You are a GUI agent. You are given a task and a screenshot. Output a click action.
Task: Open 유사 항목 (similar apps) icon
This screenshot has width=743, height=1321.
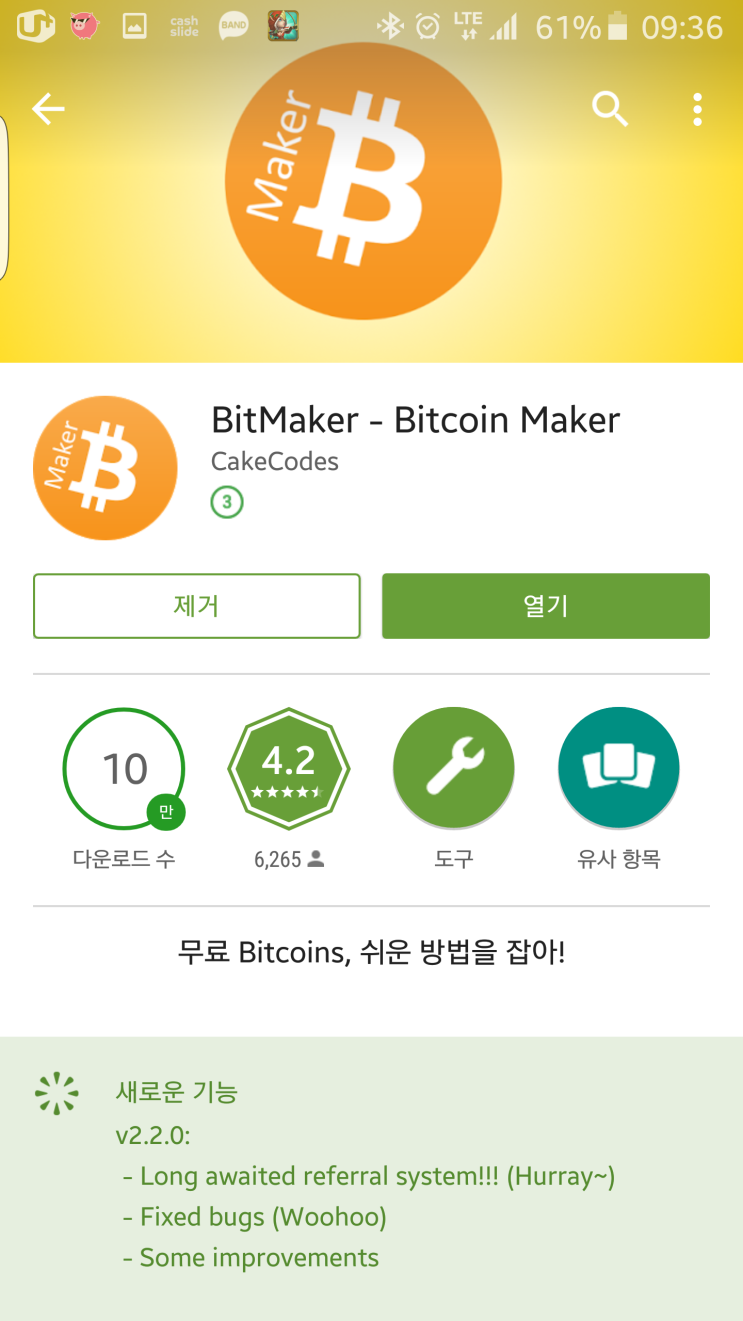coord(618,767)
